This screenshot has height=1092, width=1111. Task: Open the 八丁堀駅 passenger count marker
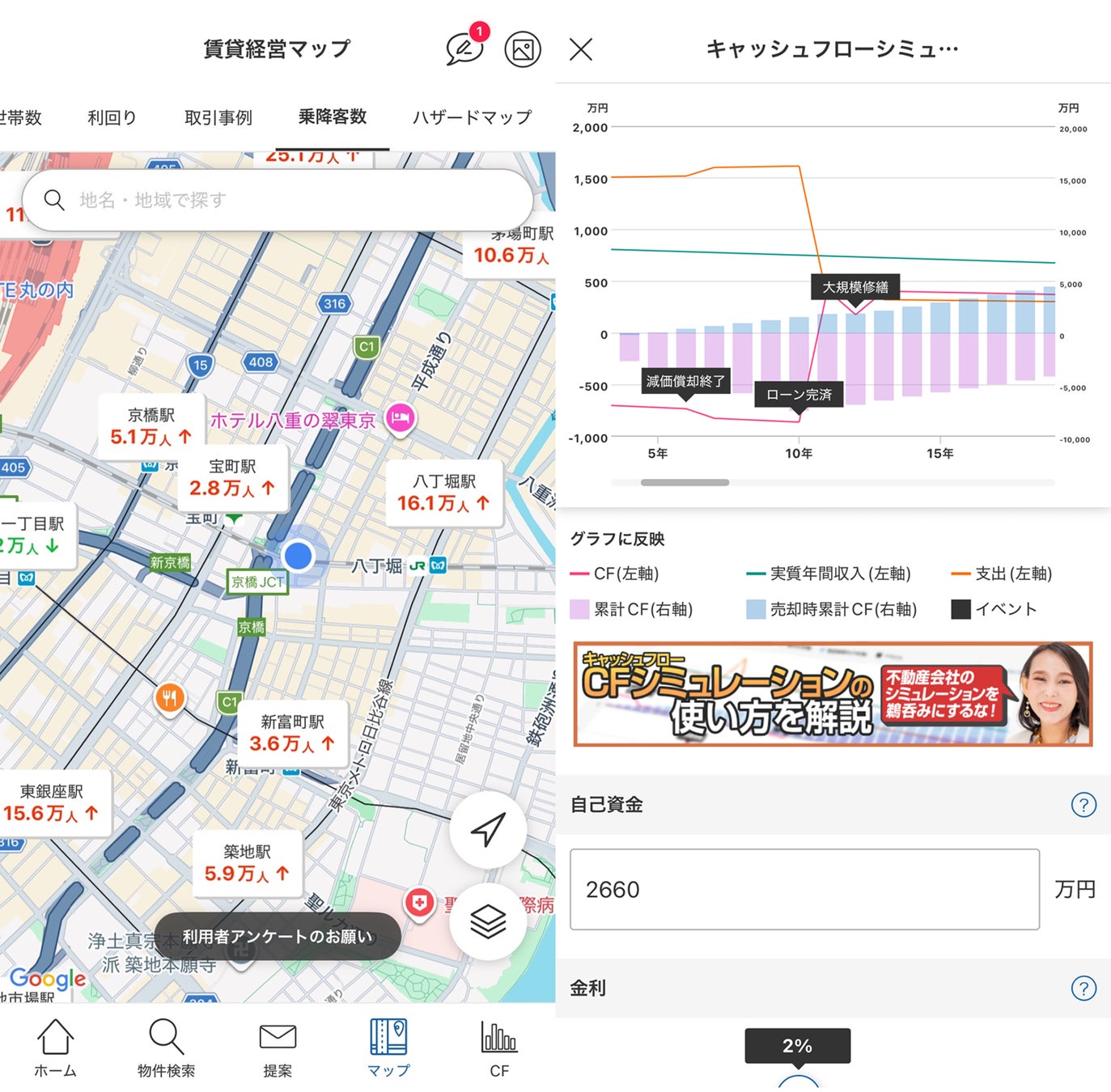click(x=443, y=493)
